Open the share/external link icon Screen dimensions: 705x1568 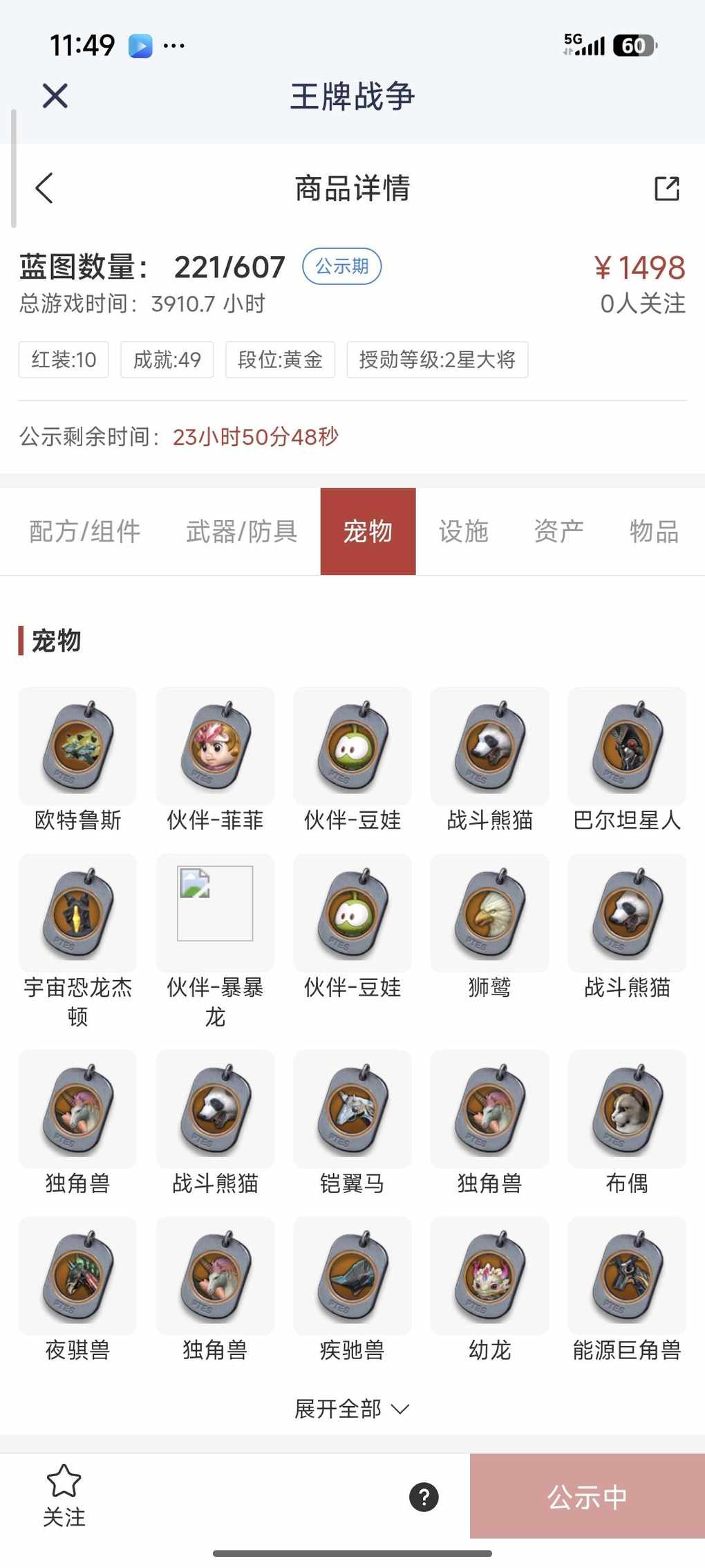[666, 188]
